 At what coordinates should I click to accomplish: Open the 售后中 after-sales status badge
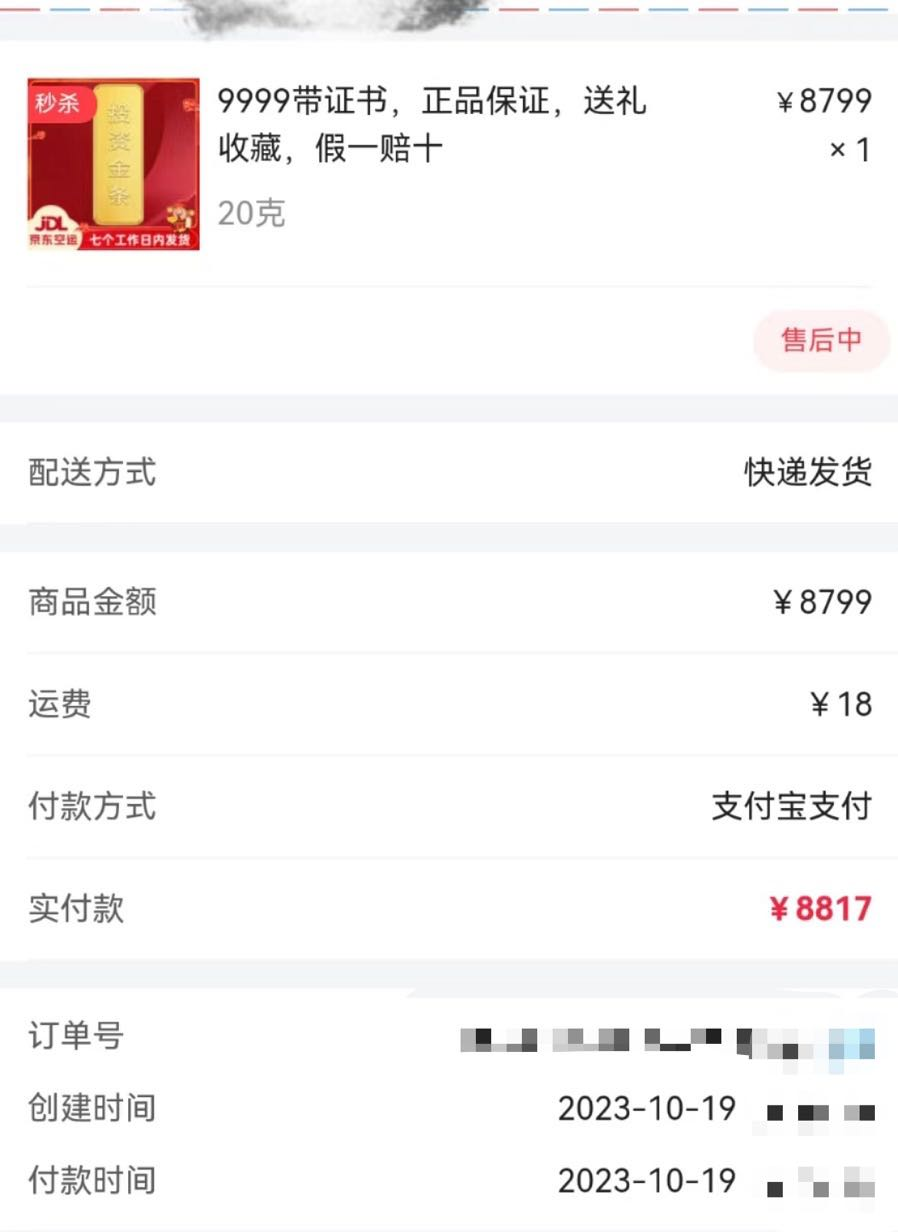pyautogui.click(x=820, y=341)
